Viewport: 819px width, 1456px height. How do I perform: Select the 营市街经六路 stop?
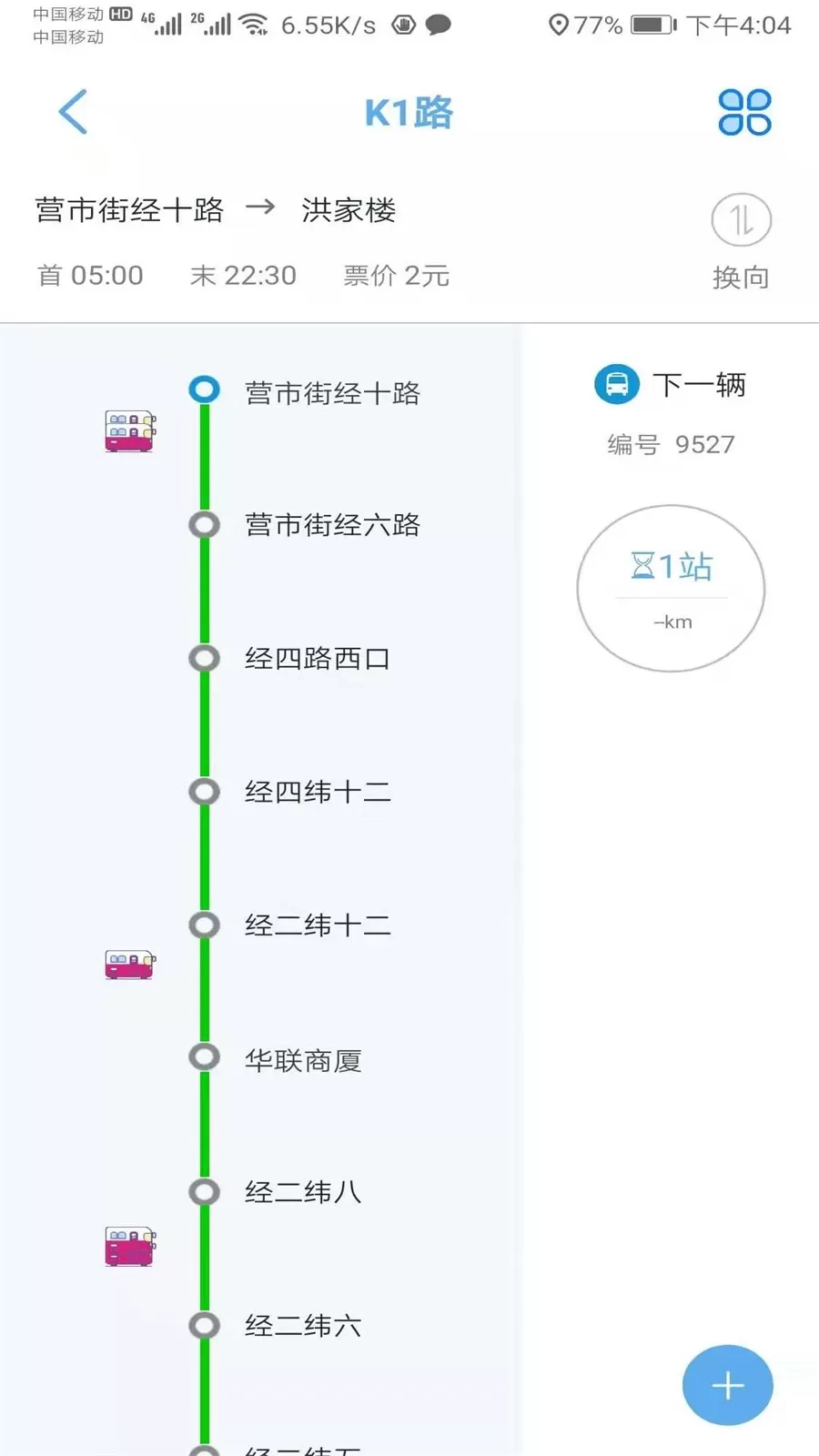coord(333,525)
